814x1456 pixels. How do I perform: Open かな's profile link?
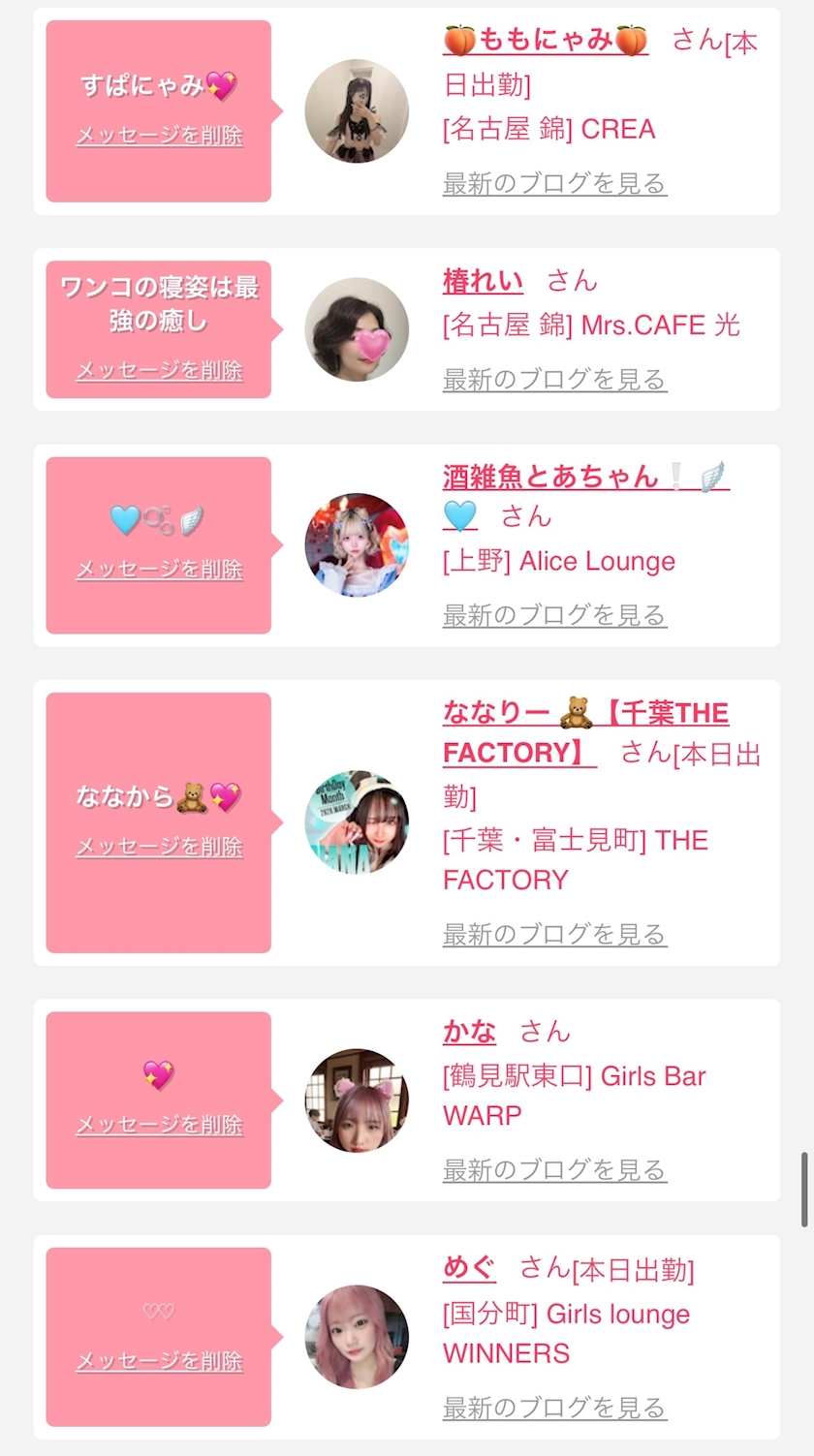coord(469,1032)
